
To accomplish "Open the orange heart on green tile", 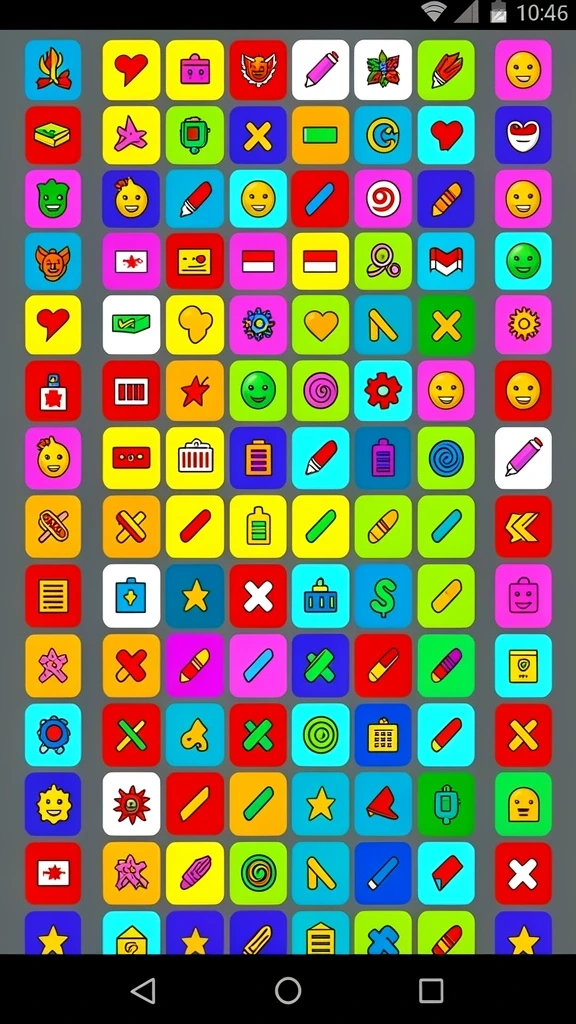I will (321, 325).
